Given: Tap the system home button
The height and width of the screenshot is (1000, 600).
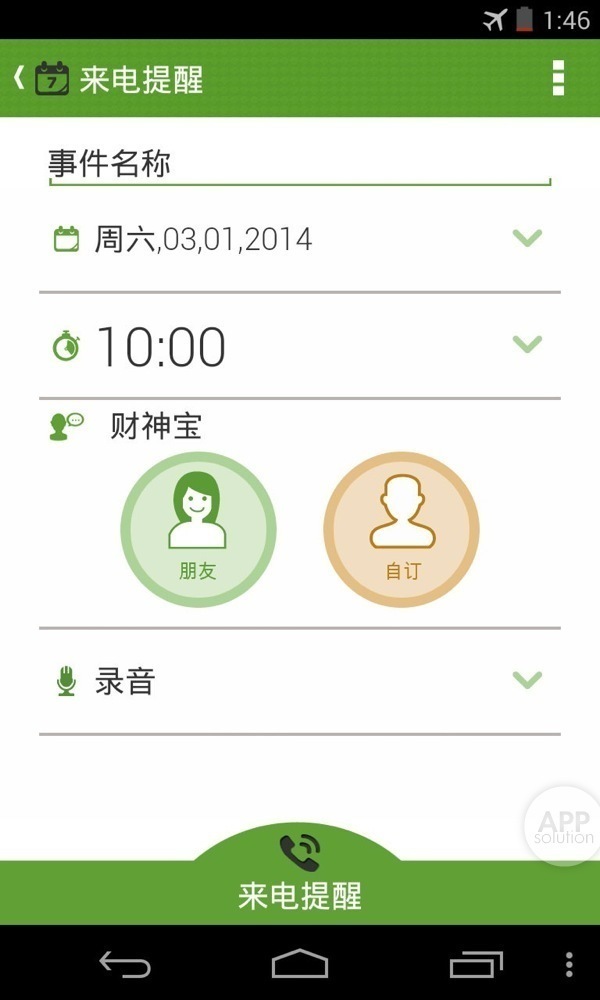Looking at the screenshot, I should [300, 964].
